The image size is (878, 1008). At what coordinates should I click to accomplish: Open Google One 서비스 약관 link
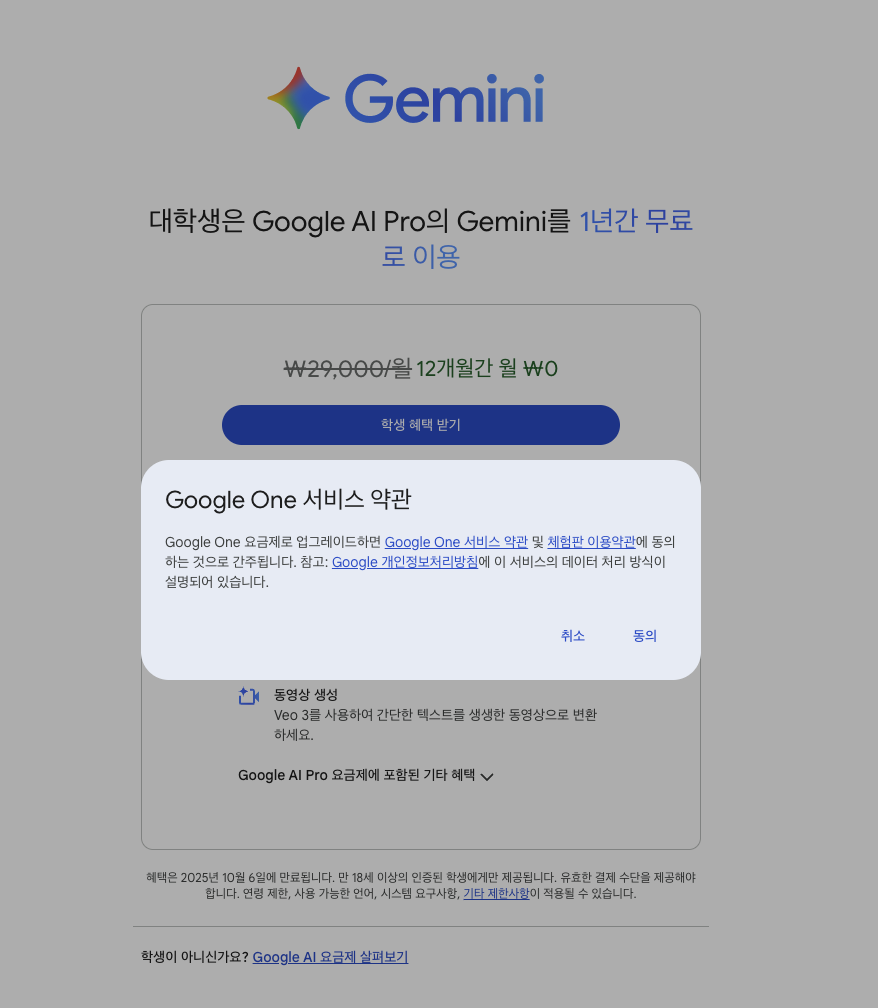(456, 542)
